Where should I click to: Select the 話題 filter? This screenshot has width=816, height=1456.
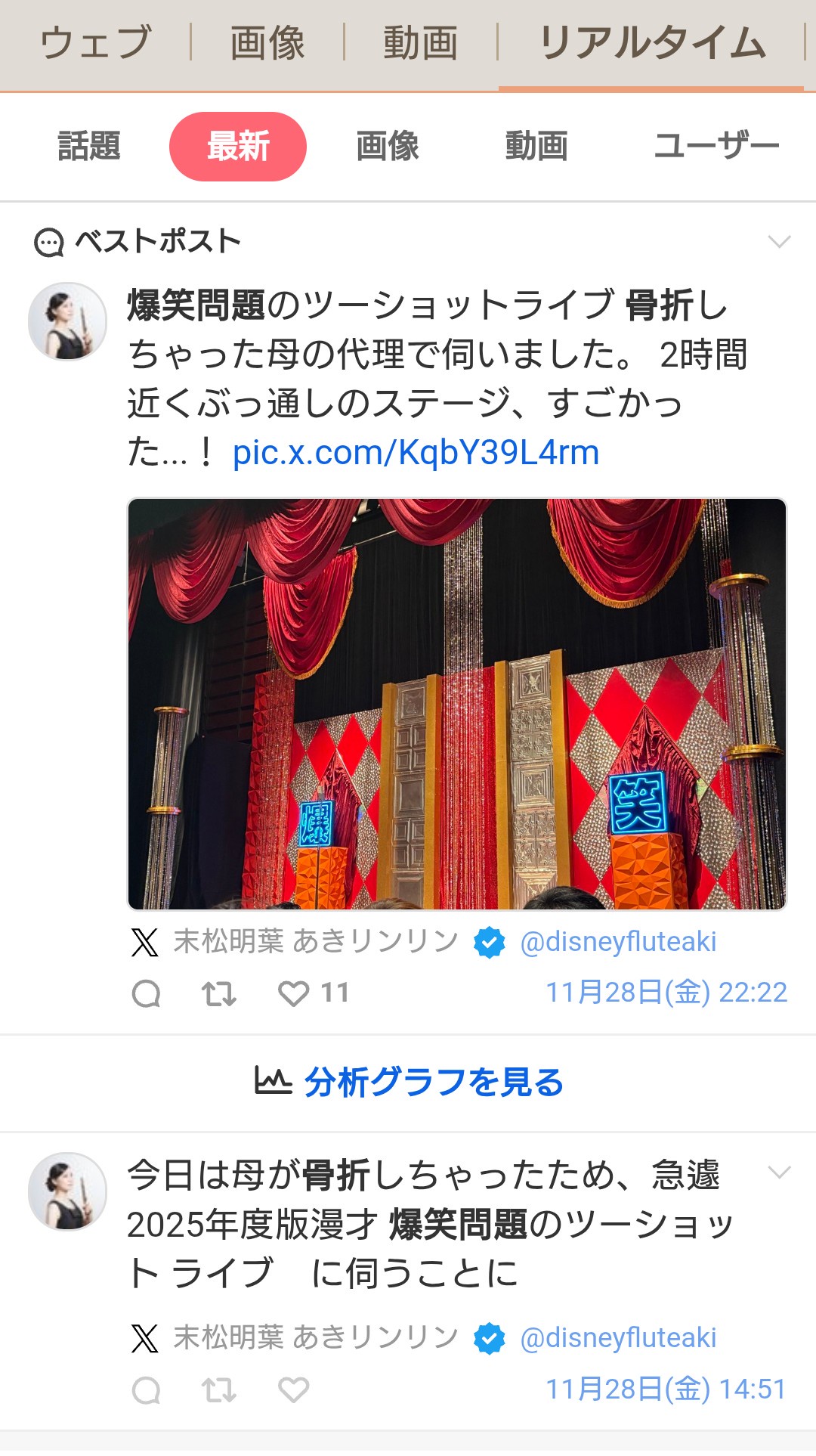click(89, 146)
